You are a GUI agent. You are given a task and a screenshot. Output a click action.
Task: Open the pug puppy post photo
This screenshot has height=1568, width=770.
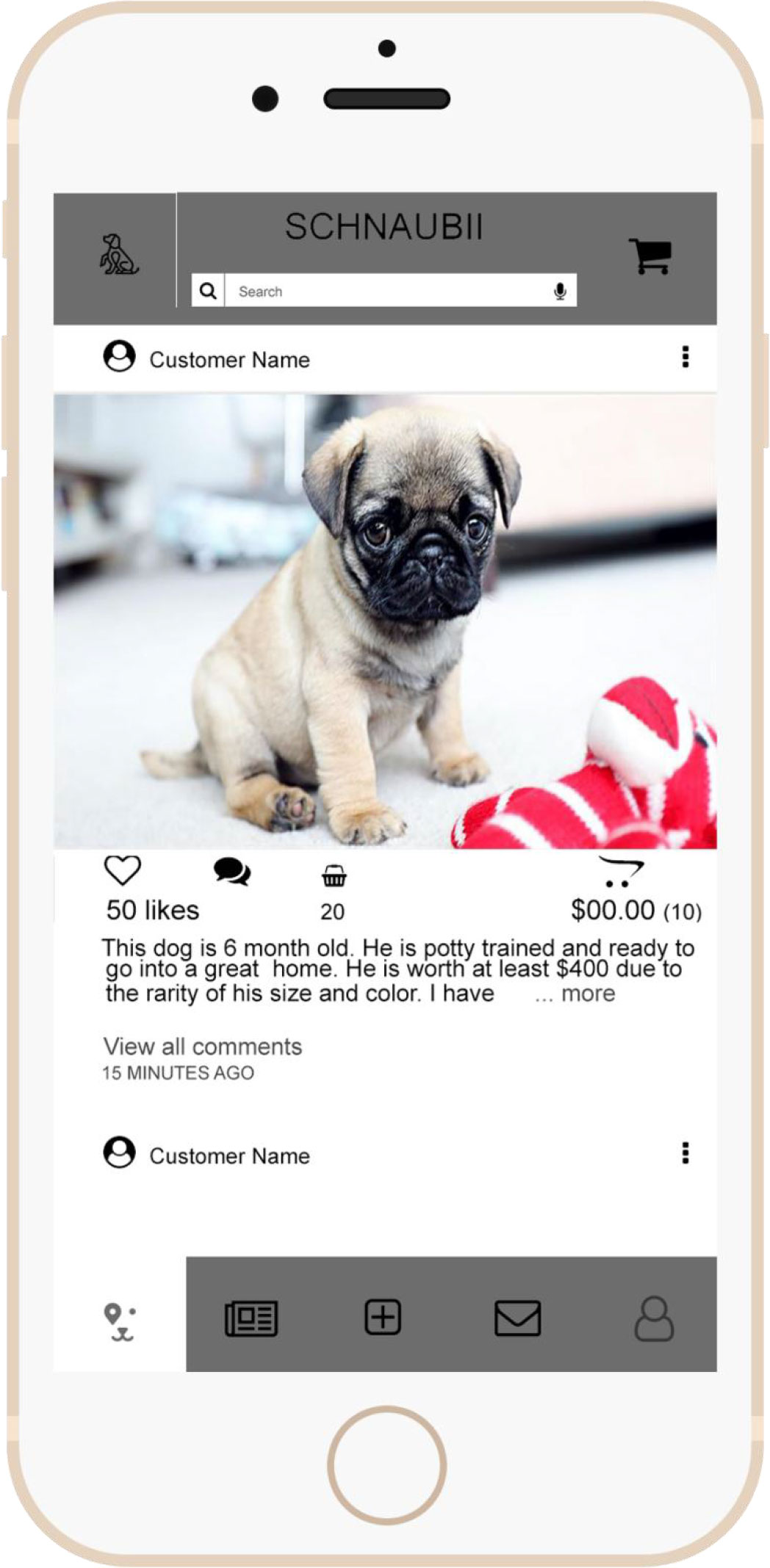(x=385, y=621)
